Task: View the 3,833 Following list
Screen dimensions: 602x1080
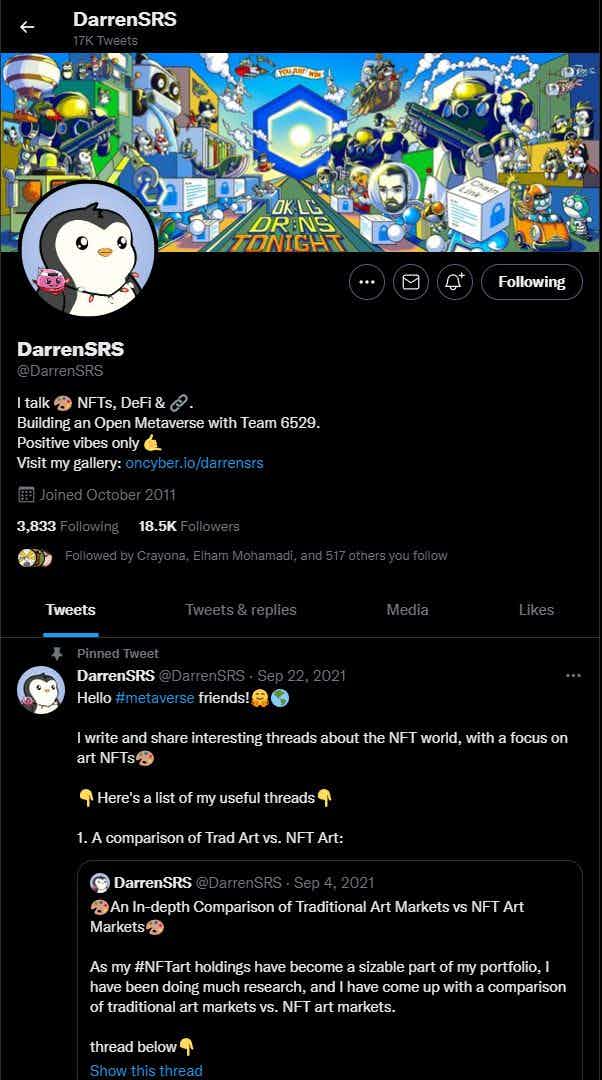Action: (x=68, y=526)
